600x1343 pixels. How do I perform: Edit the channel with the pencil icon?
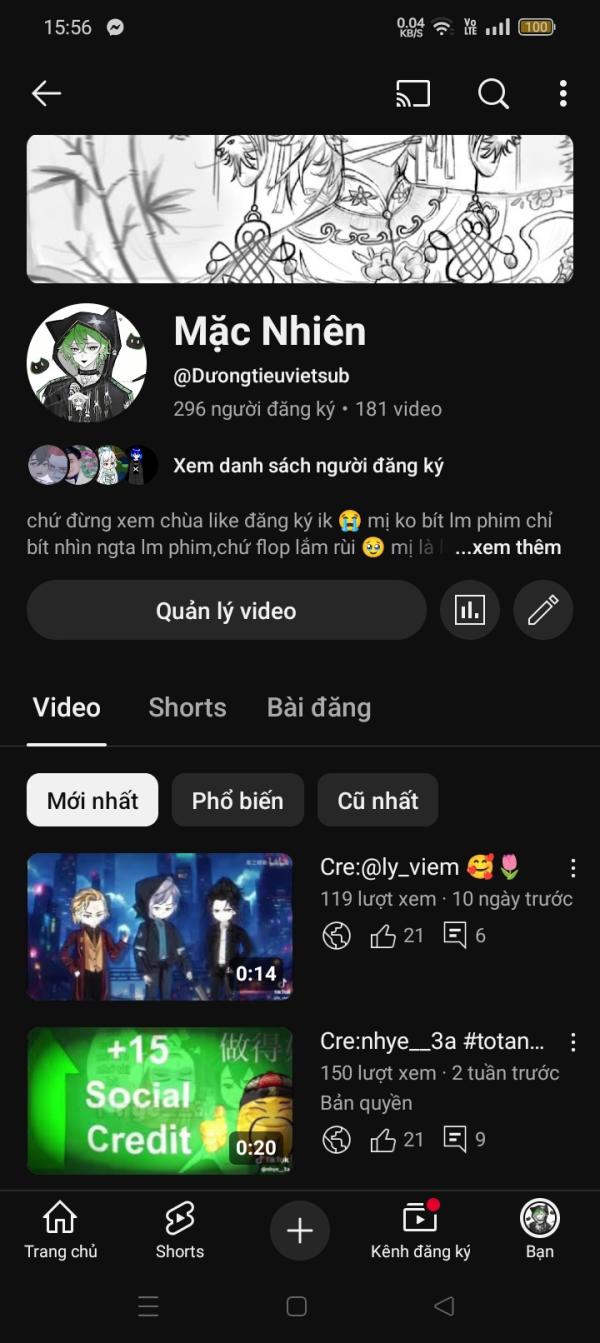click(543, 610)
